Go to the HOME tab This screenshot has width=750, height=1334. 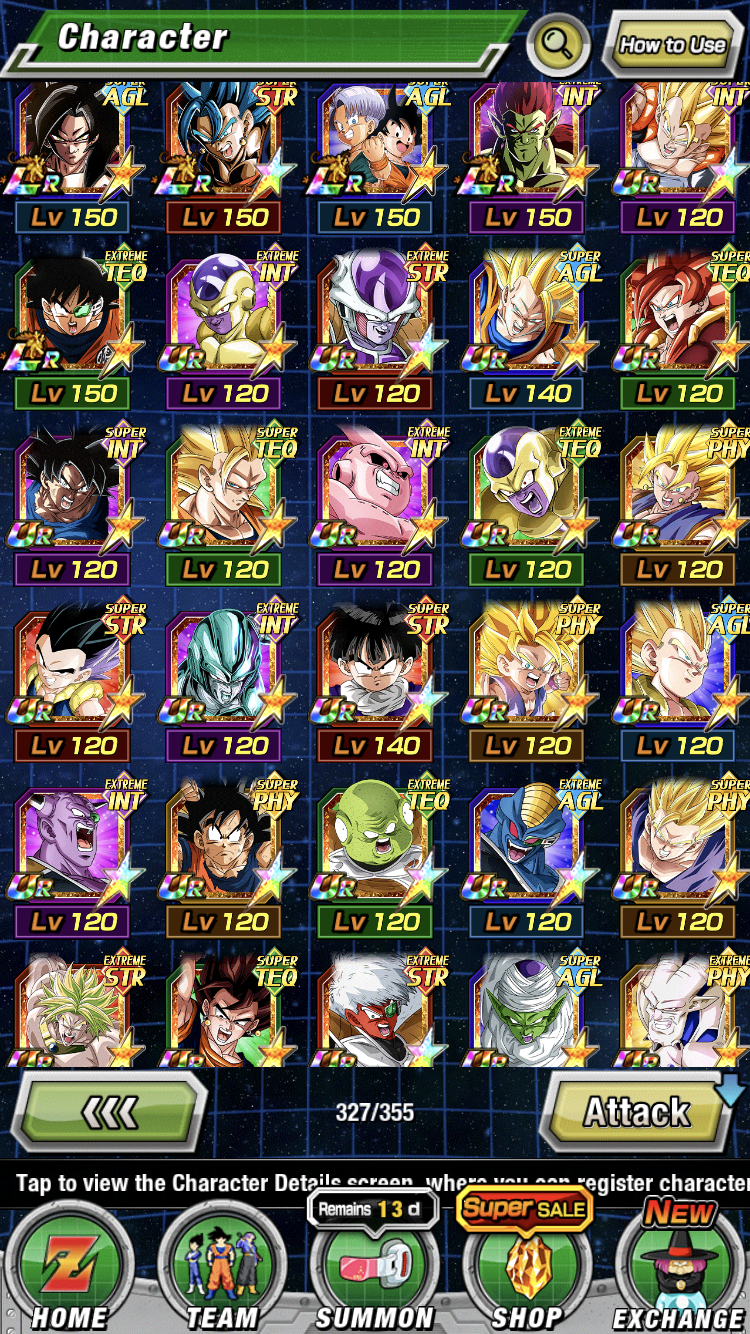70,1268
